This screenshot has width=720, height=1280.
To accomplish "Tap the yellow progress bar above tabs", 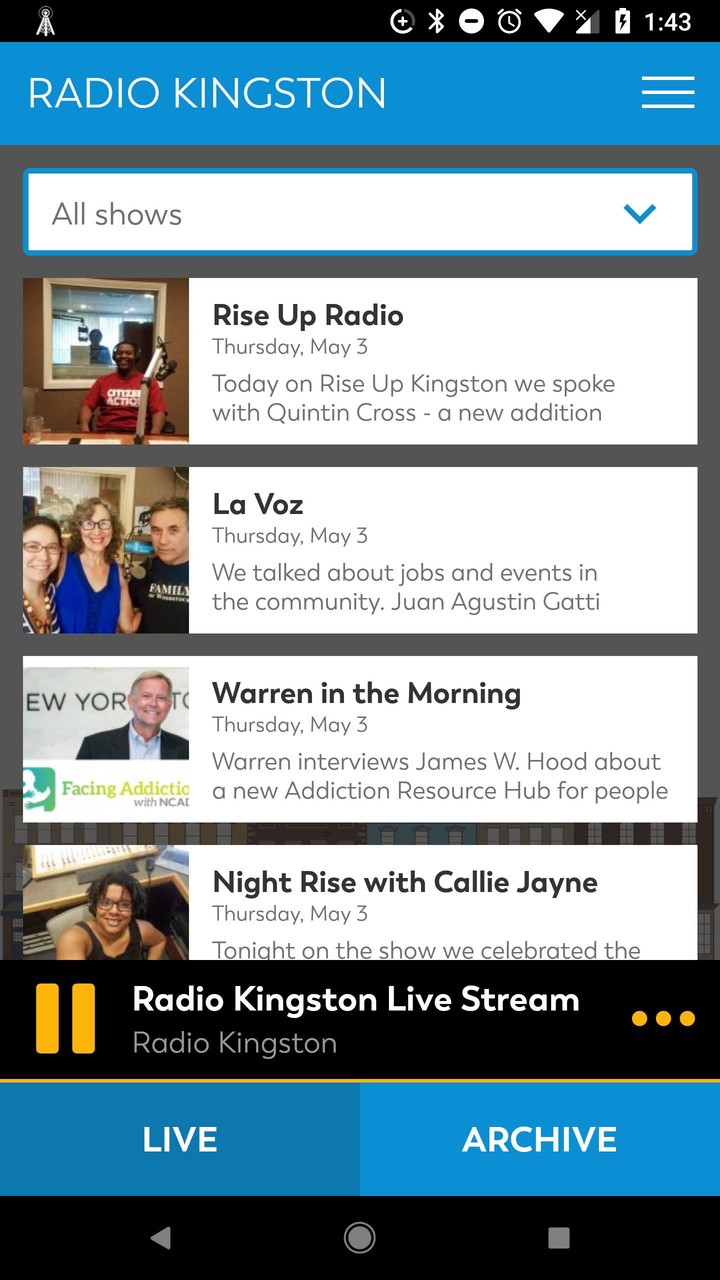I will (x=360, y=1080).
